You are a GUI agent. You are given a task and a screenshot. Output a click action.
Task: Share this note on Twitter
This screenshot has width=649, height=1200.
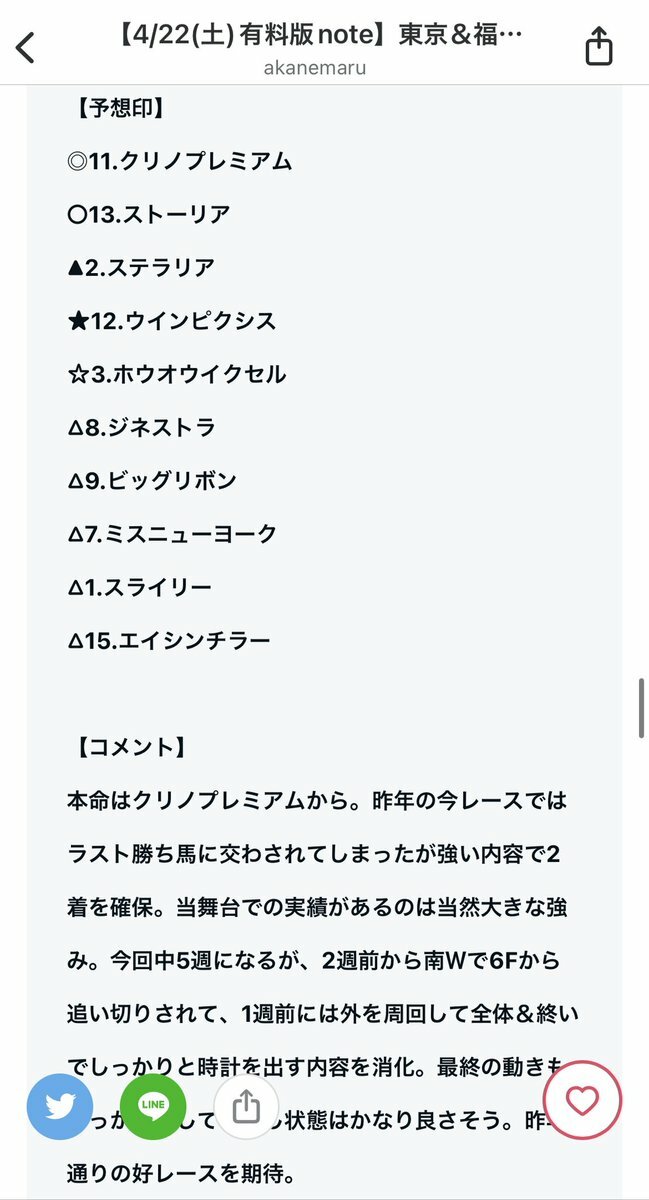60,1106
